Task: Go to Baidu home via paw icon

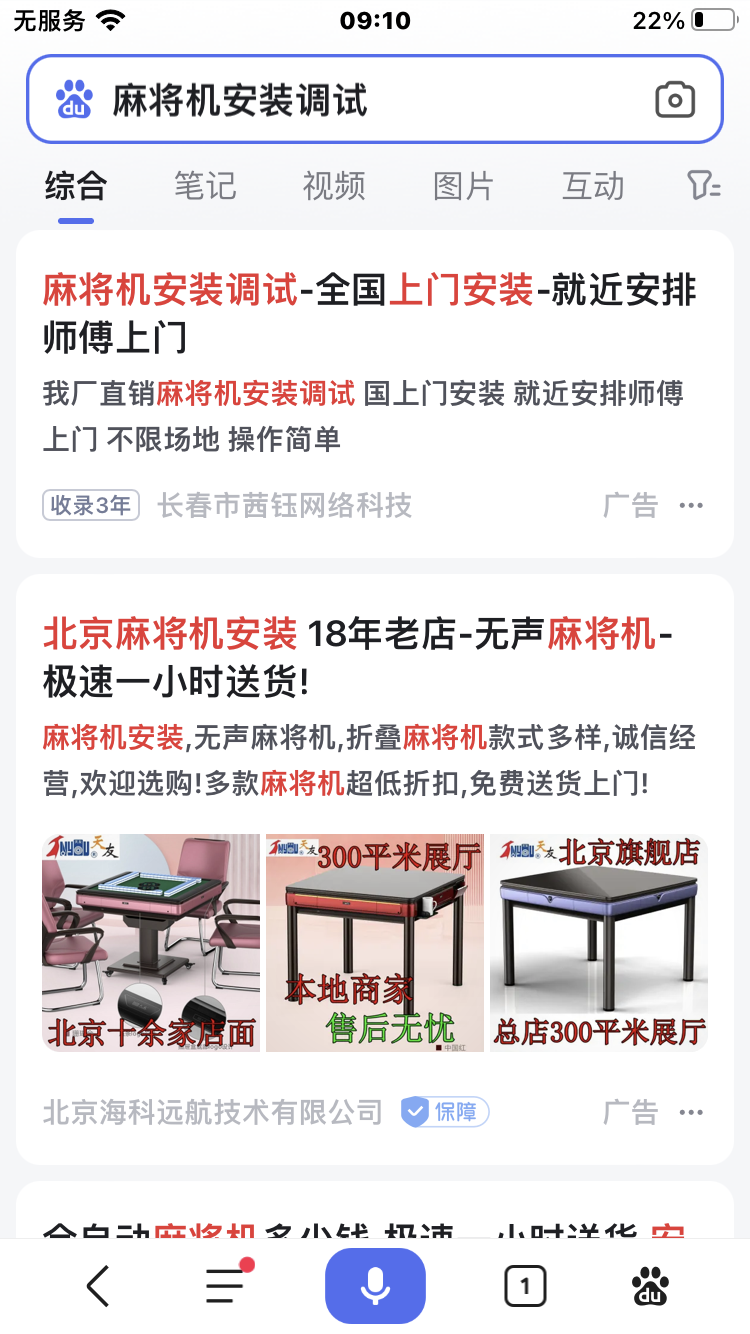Action: point(651,1286)
